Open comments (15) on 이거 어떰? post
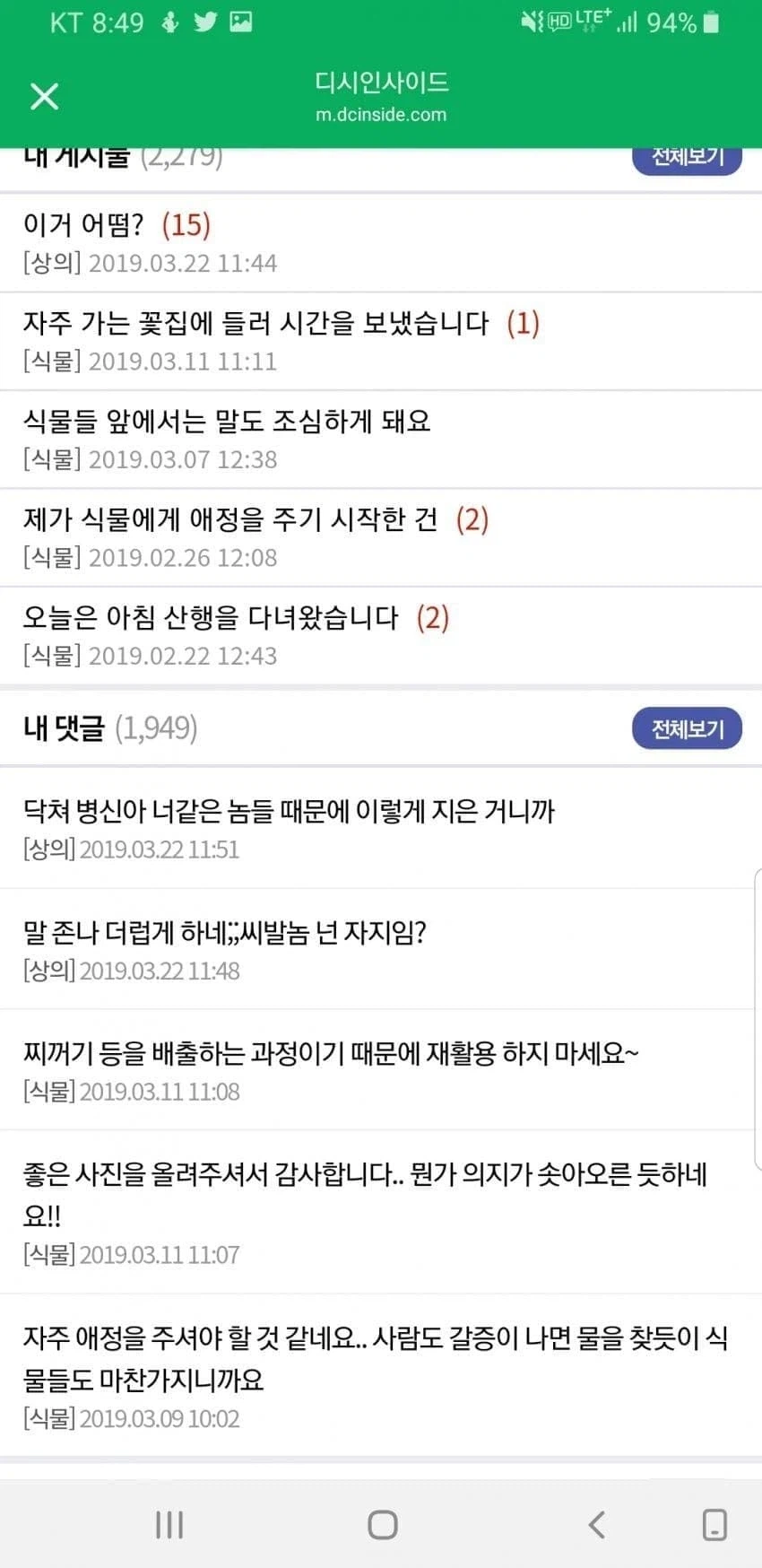The width and height of the screenshot is (762, 1568). tap(186, 225)
